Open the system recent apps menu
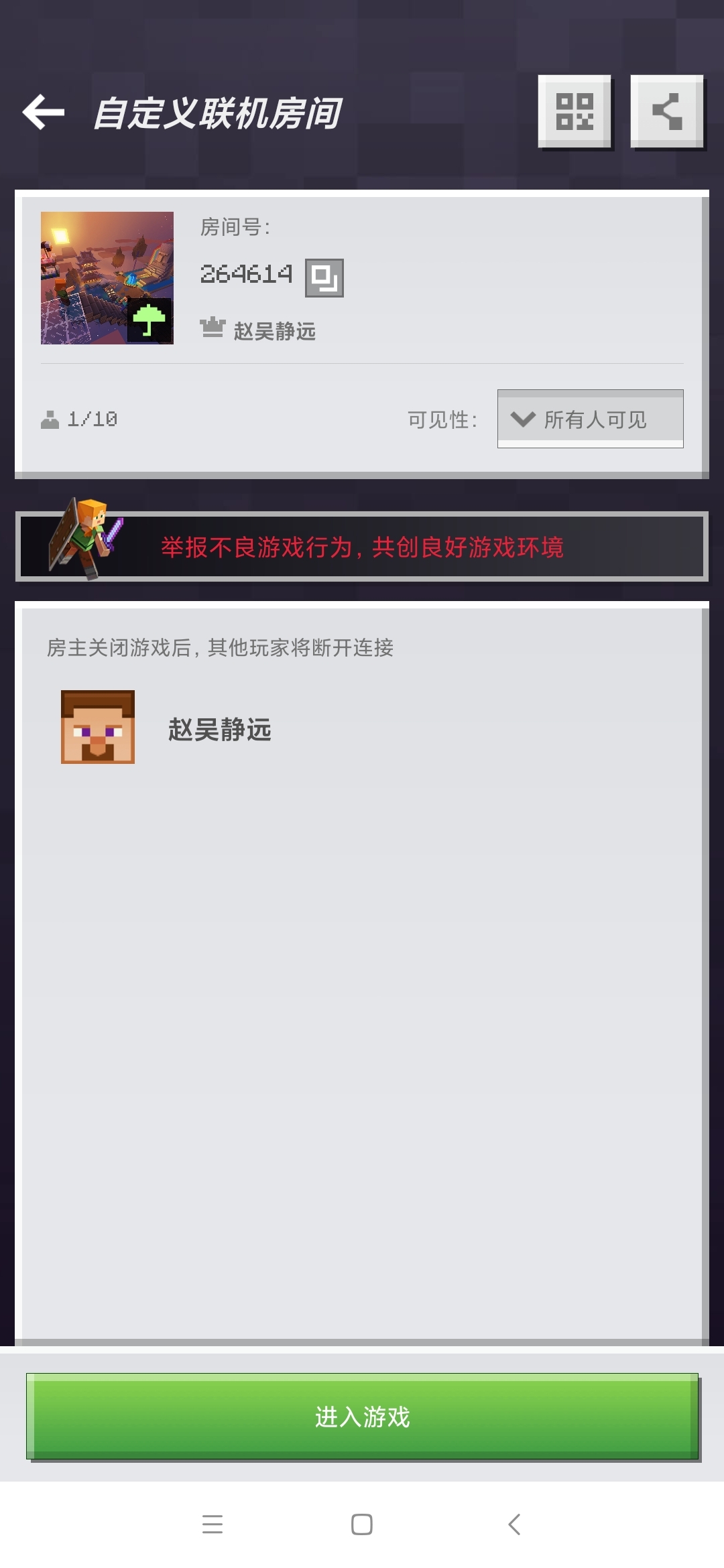The image size is (724, 1568). tap(213, 1524)
